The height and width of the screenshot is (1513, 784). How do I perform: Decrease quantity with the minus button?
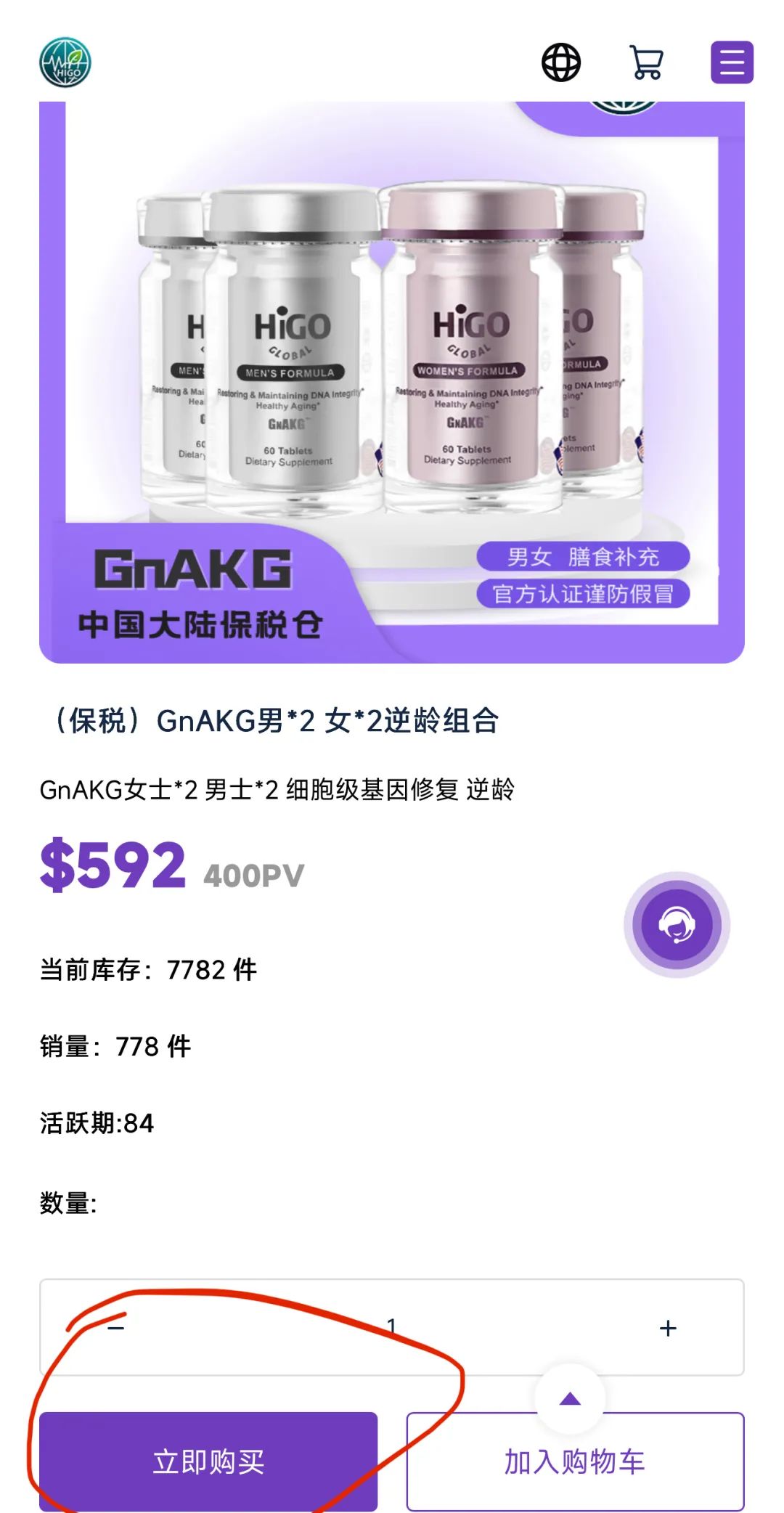116,1328
